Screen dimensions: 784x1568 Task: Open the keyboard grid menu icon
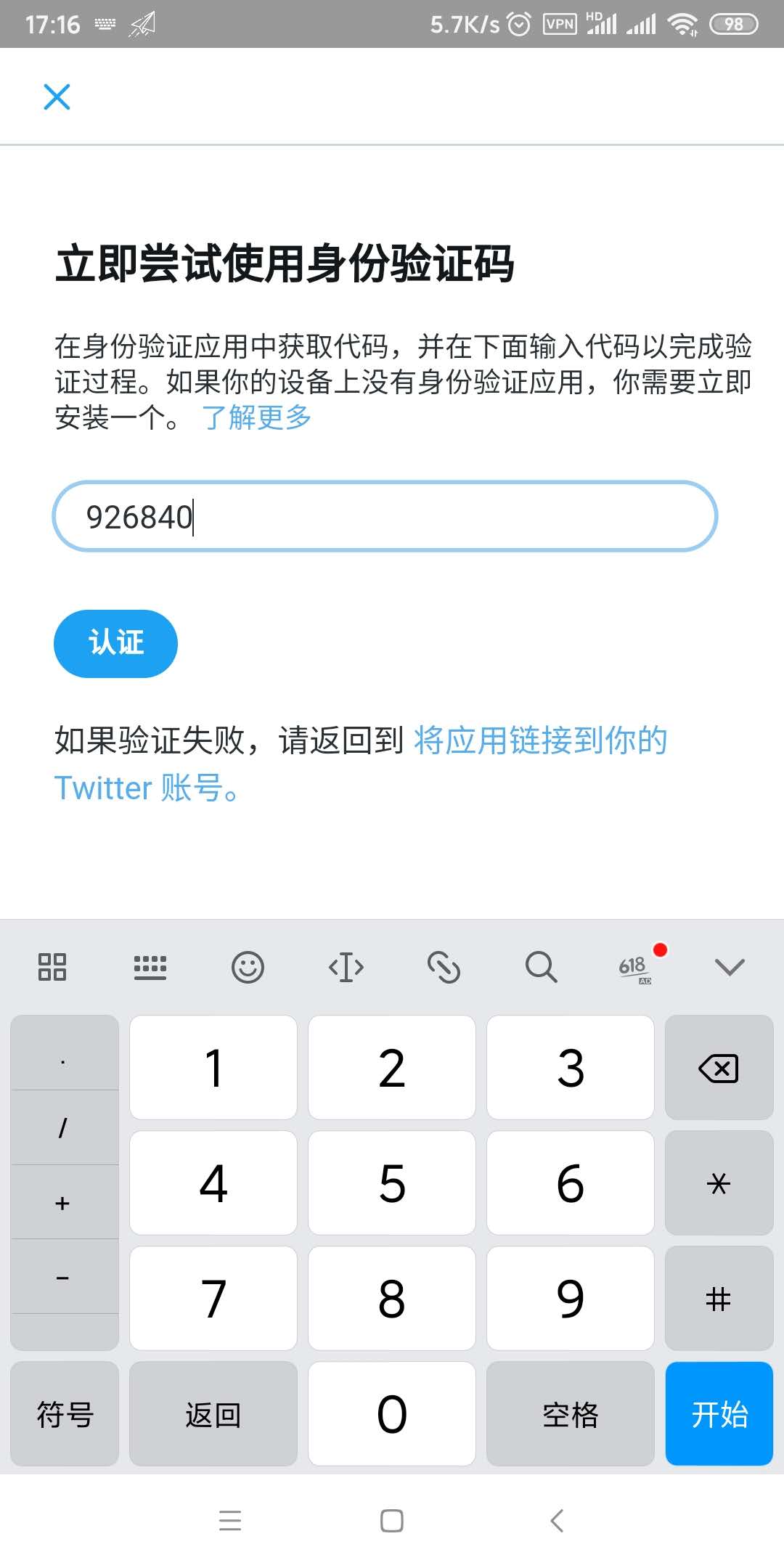[x=52, y=967]
